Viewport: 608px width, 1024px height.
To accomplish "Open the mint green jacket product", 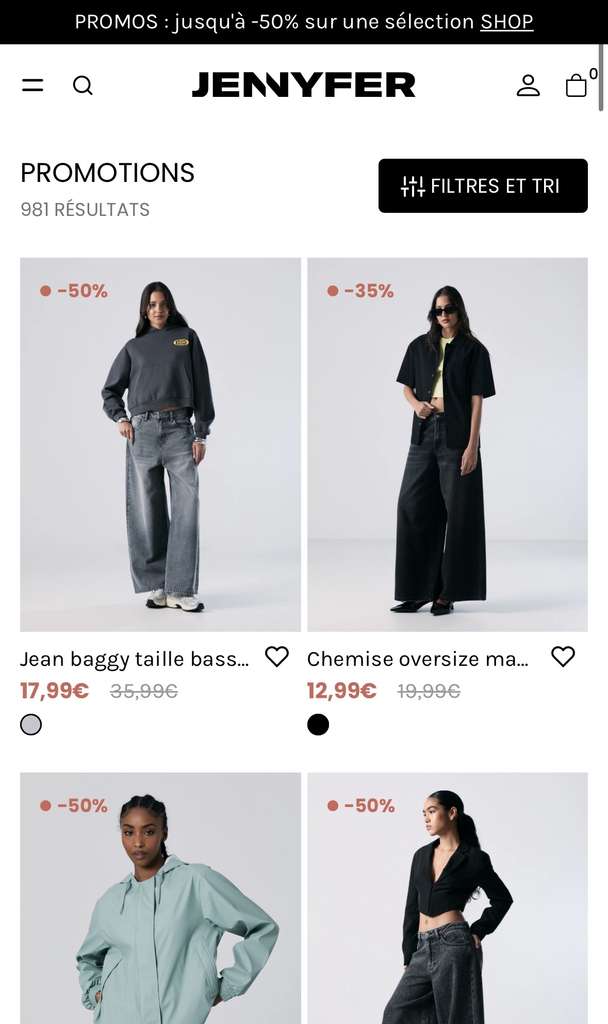I will [x=160, y=898].
